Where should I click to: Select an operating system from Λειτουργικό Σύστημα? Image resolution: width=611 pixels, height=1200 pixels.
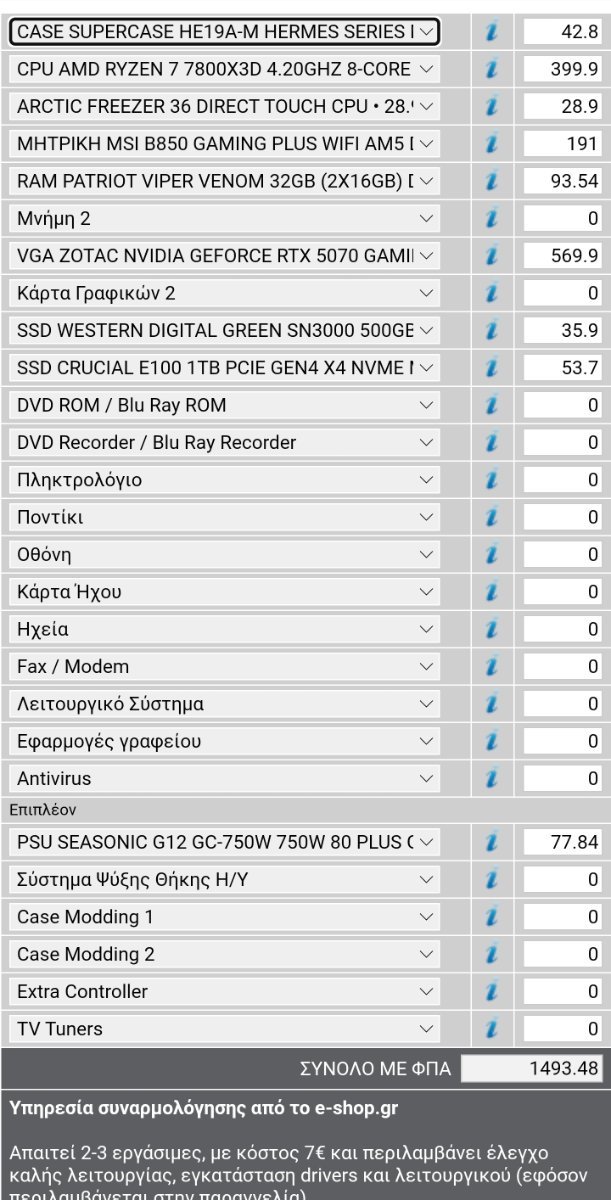coord(224,704)
